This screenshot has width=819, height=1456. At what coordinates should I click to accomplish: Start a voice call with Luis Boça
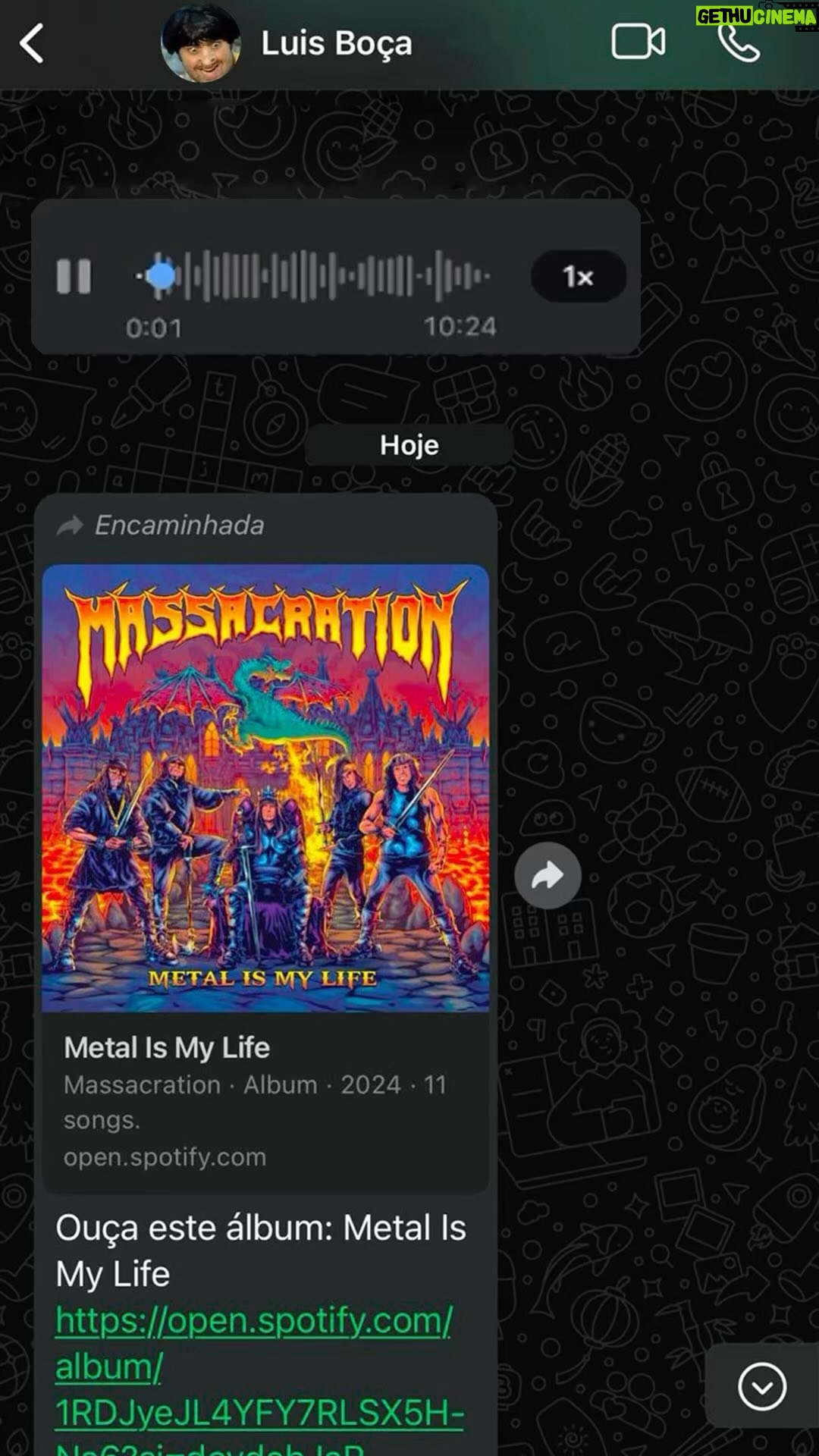tap(739, 44)
